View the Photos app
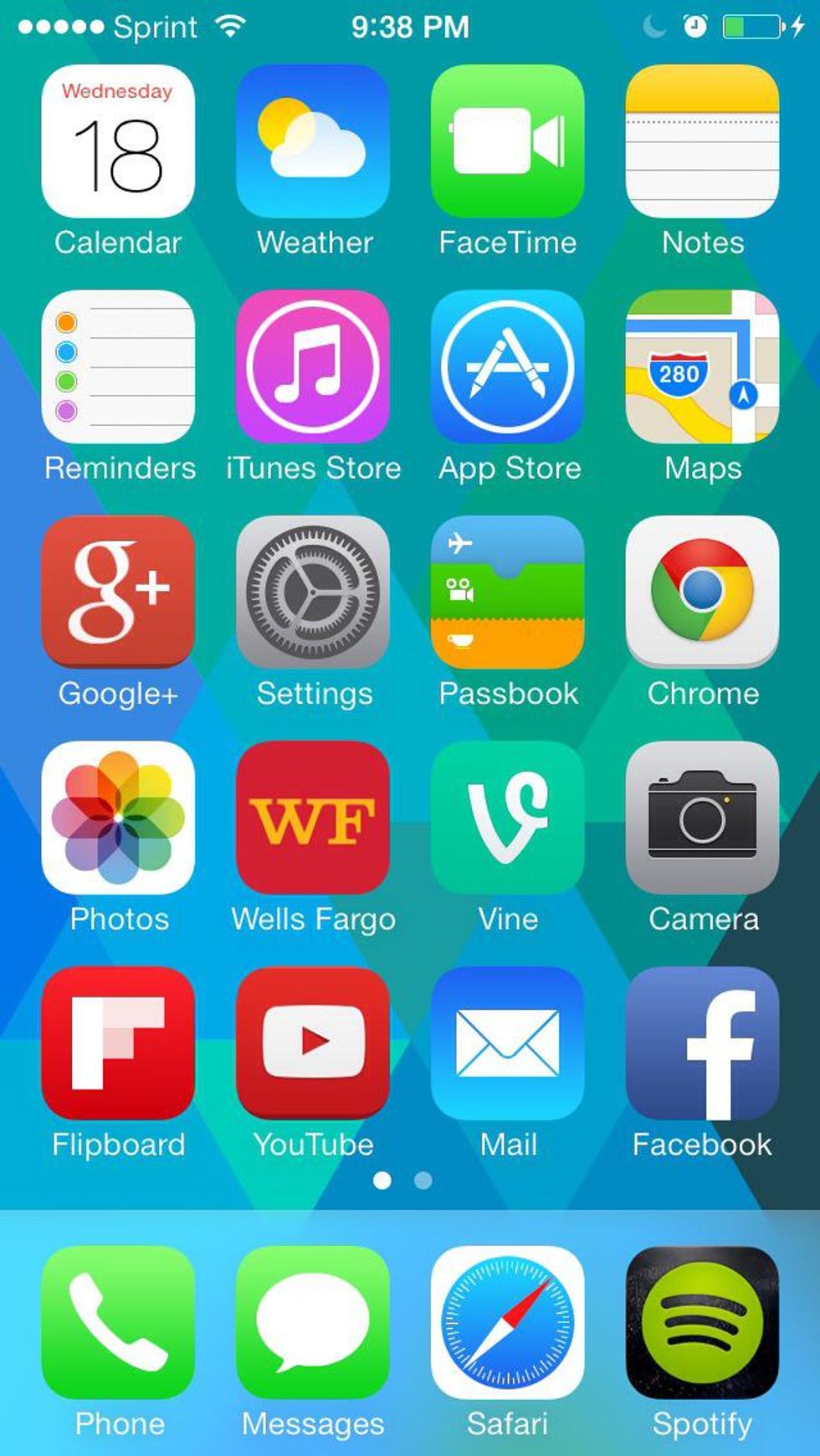 coord(118,818)
